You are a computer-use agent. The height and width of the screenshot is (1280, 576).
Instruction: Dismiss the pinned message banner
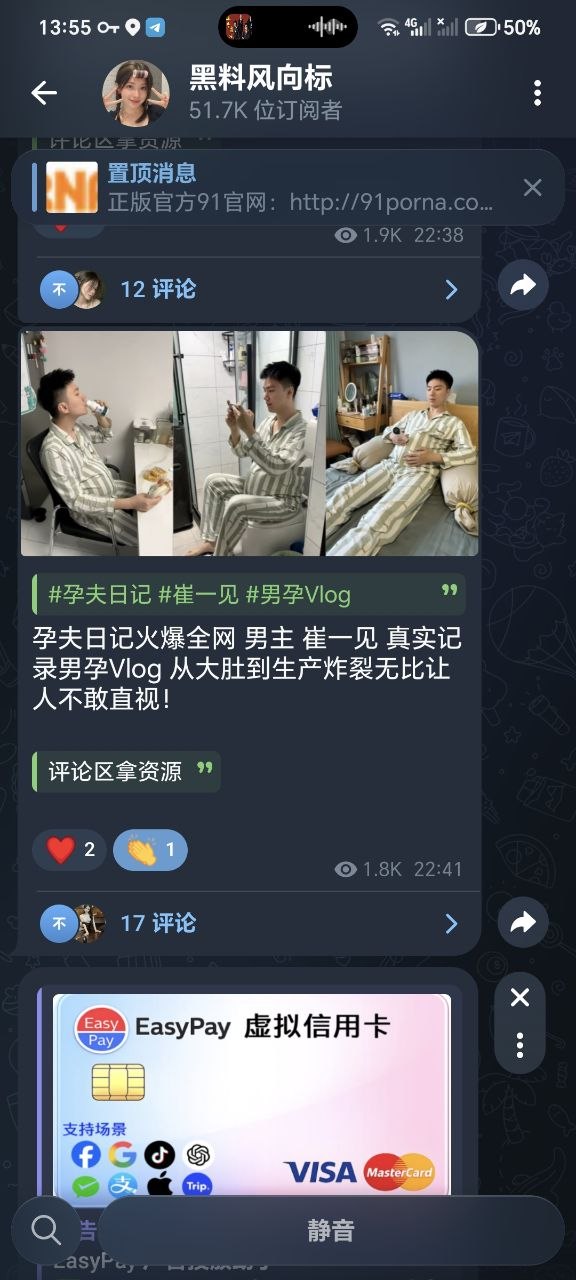click(533, 187)
